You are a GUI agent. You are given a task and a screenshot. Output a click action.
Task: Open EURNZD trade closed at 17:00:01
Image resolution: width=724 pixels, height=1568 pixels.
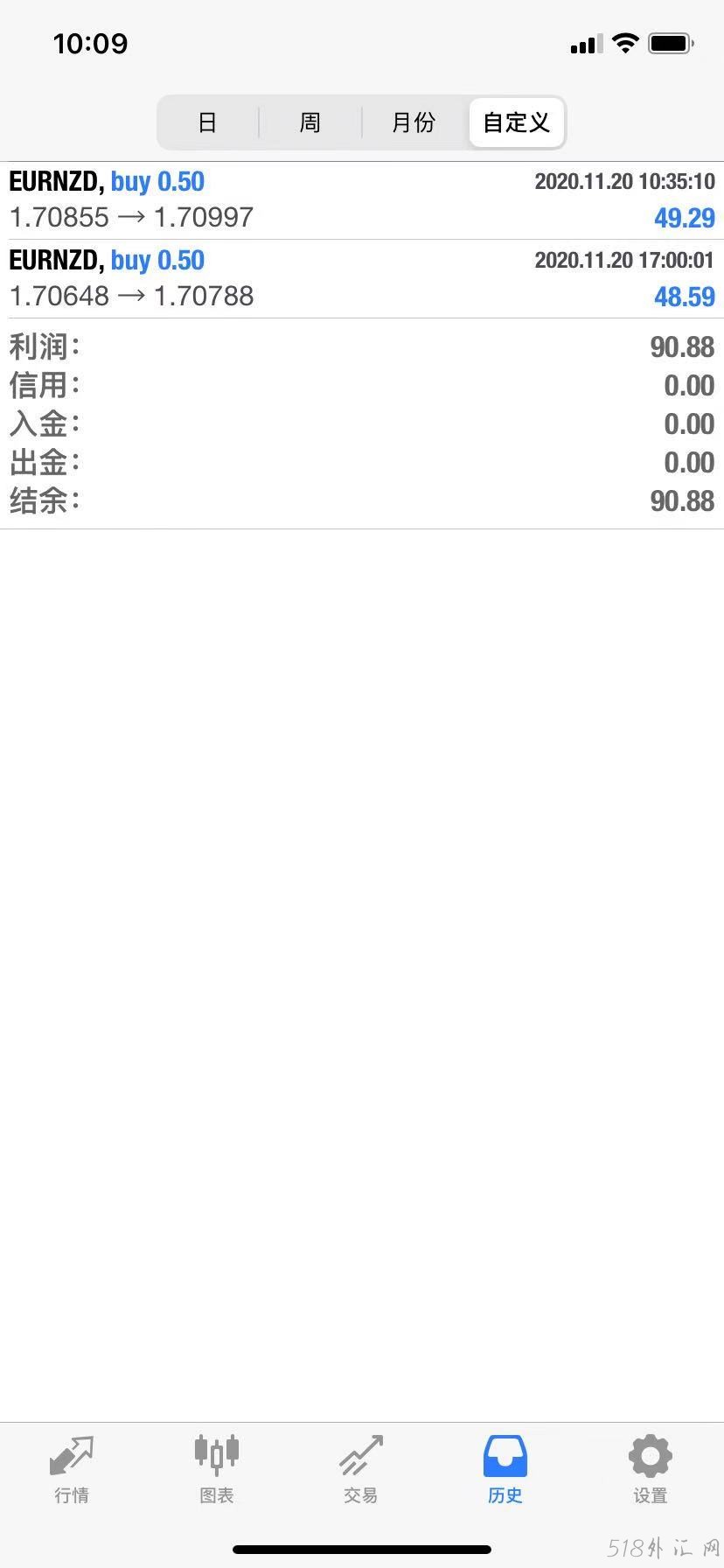(362, 279)
